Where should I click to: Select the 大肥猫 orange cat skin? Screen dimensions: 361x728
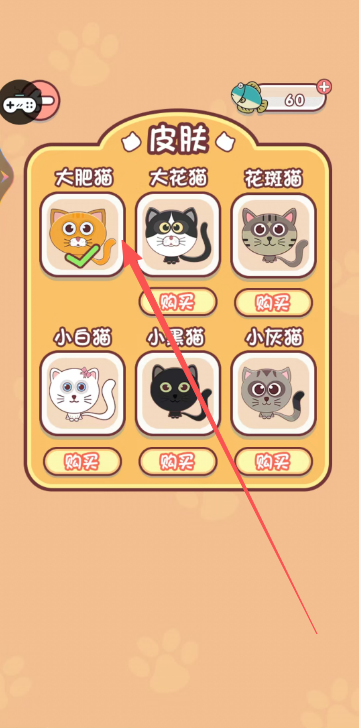(83, 235)
